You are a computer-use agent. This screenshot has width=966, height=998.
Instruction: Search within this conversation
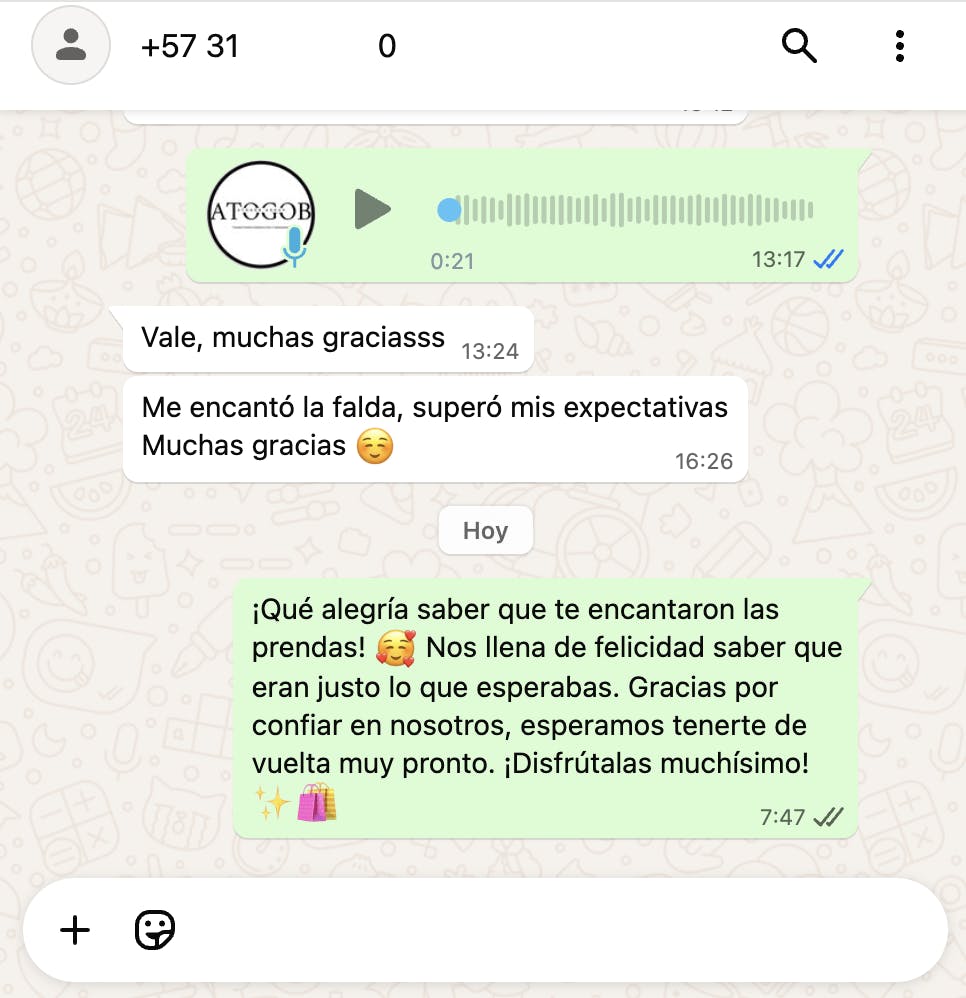[799, 46]
